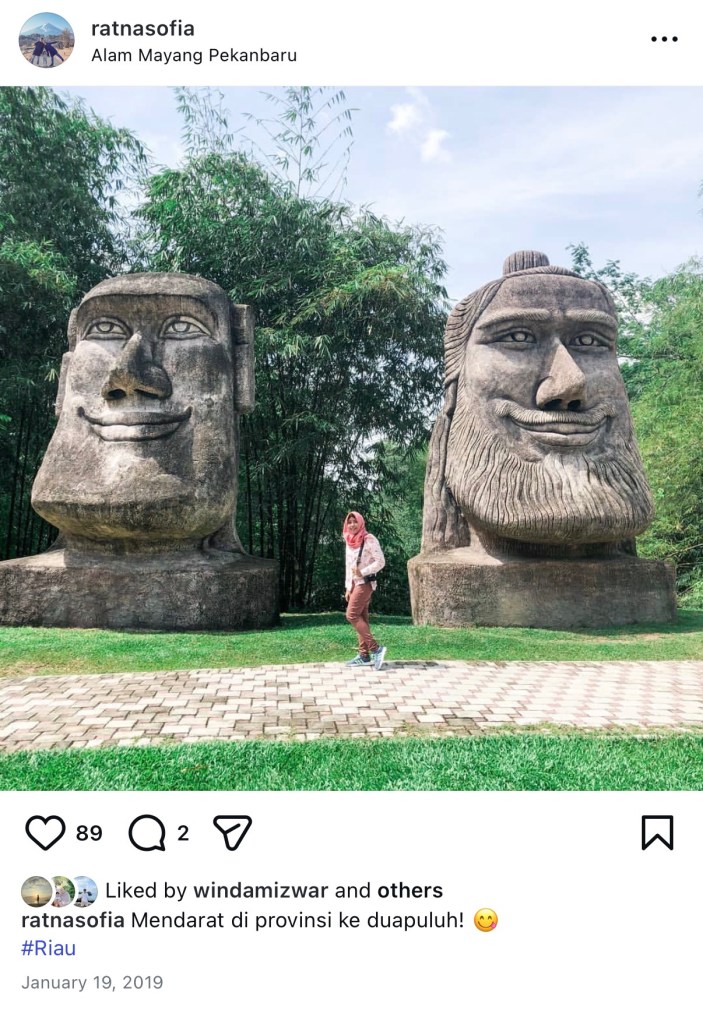Save the post with the bookmark icon
Image resolution: width=703 pixels, height=1024 pixels.
pyautogui.click(x=656, y=832)
